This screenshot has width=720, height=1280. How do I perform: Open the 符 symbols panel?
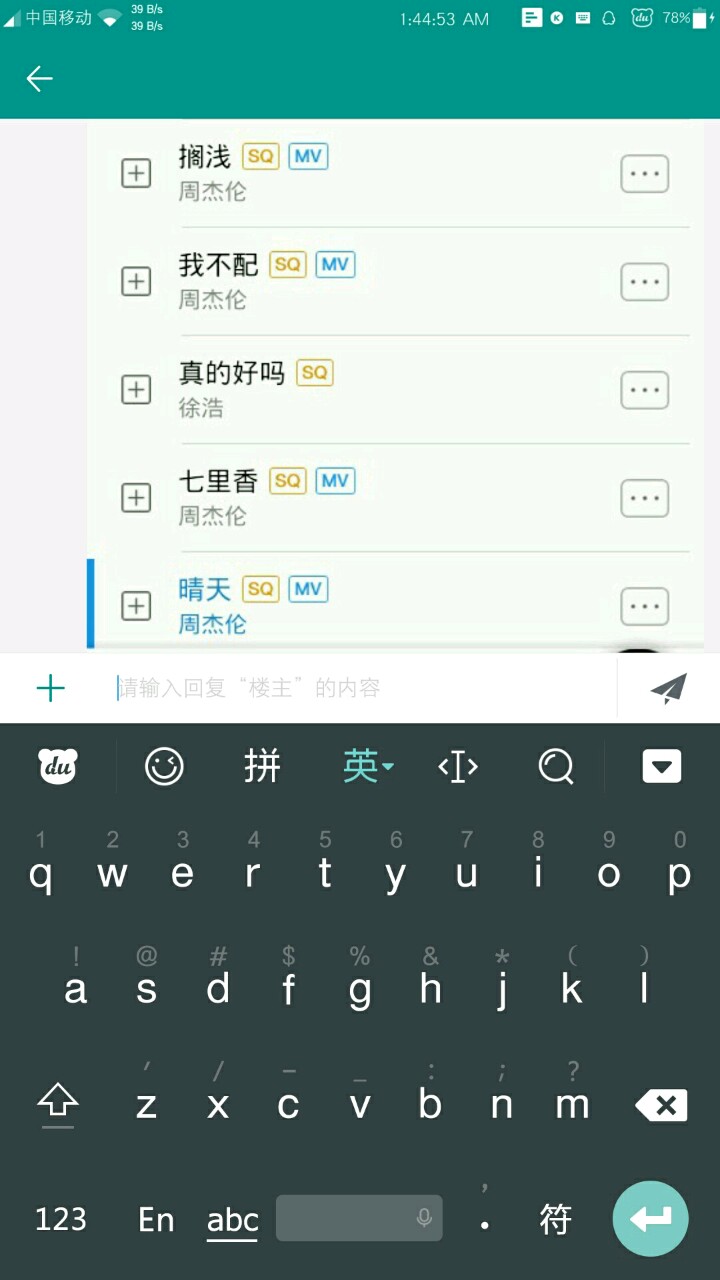tap(556, 1219)
